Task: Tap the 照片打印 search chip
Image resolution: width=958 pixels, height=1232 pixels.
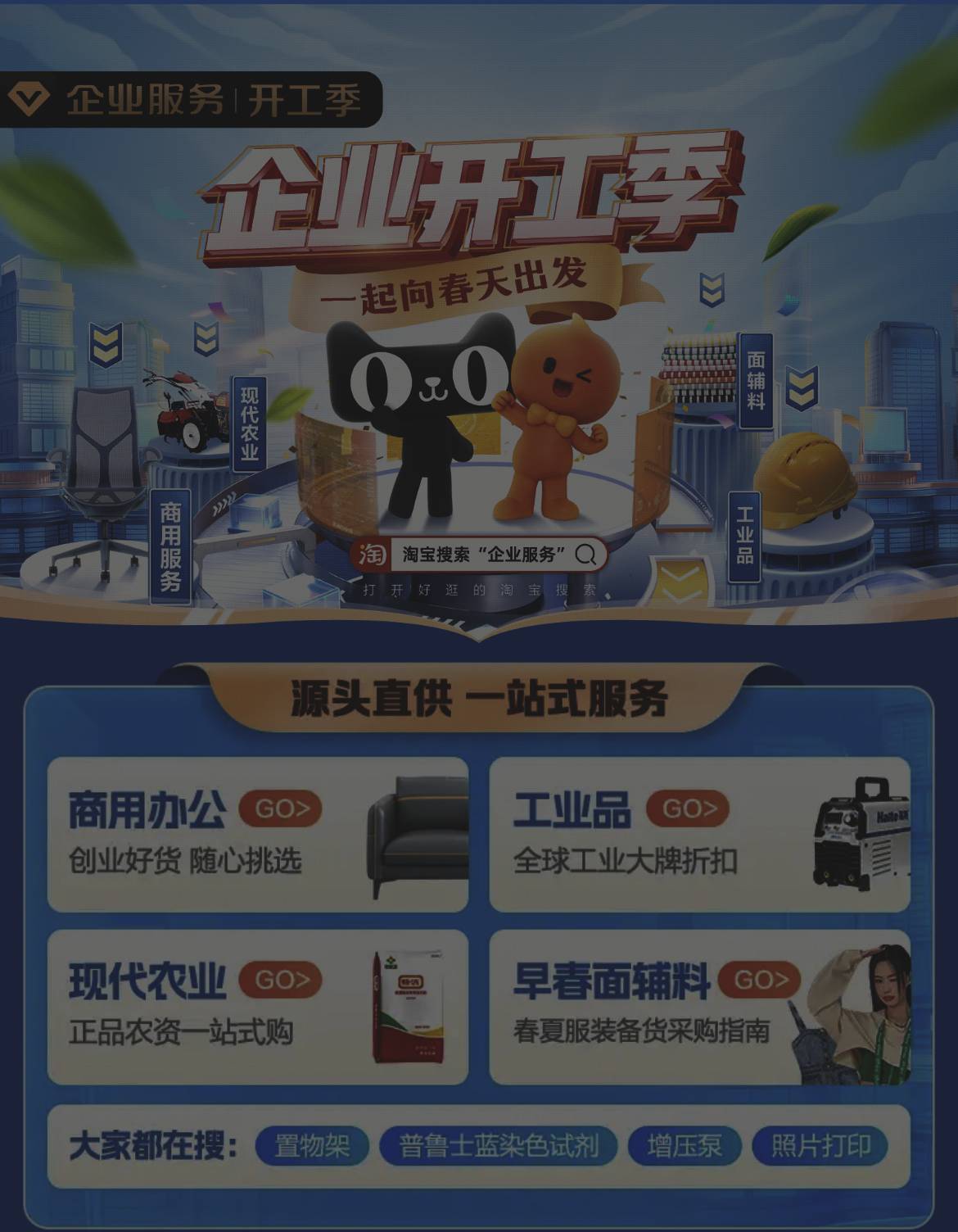Action: point(820,1145)
